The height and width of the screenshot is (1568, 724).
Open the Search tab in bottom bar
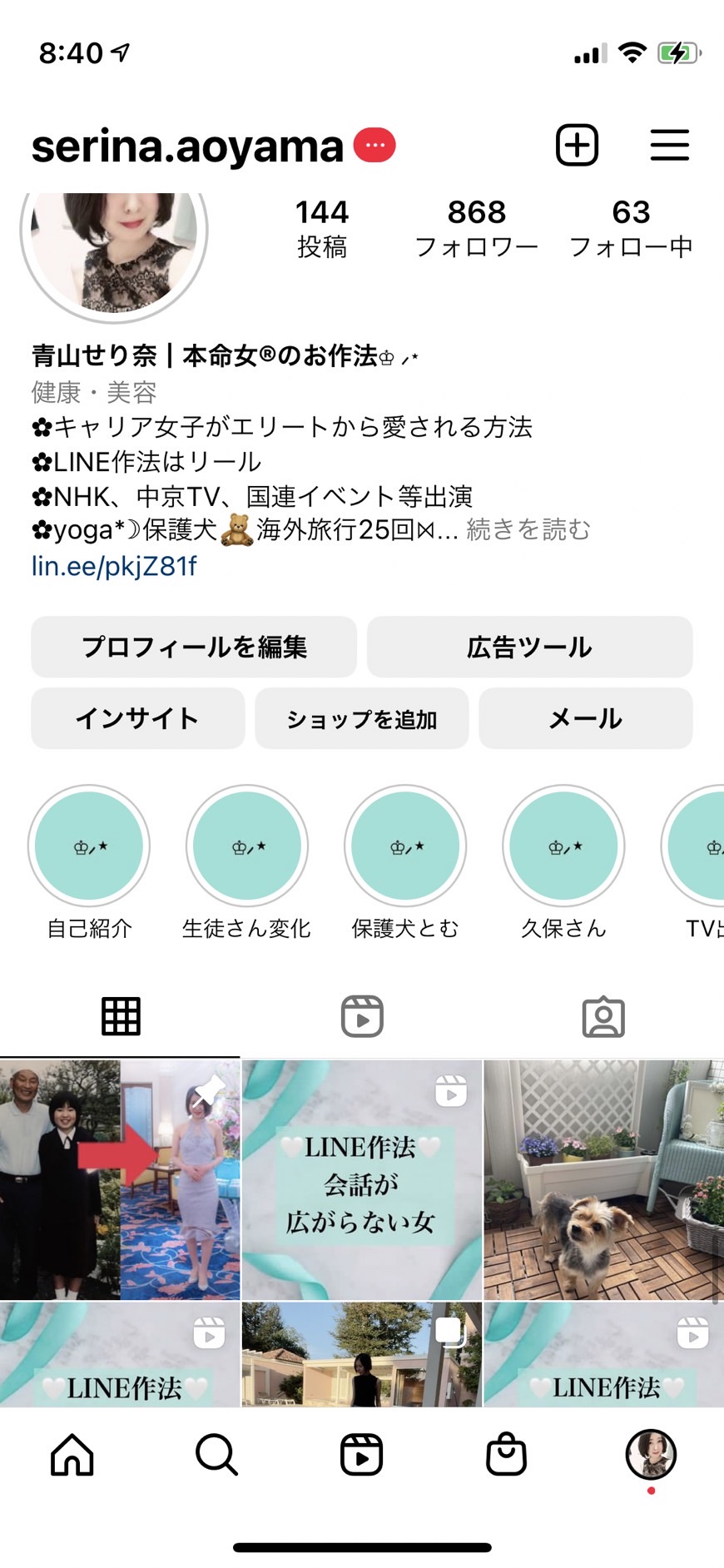click(217, 1454)
